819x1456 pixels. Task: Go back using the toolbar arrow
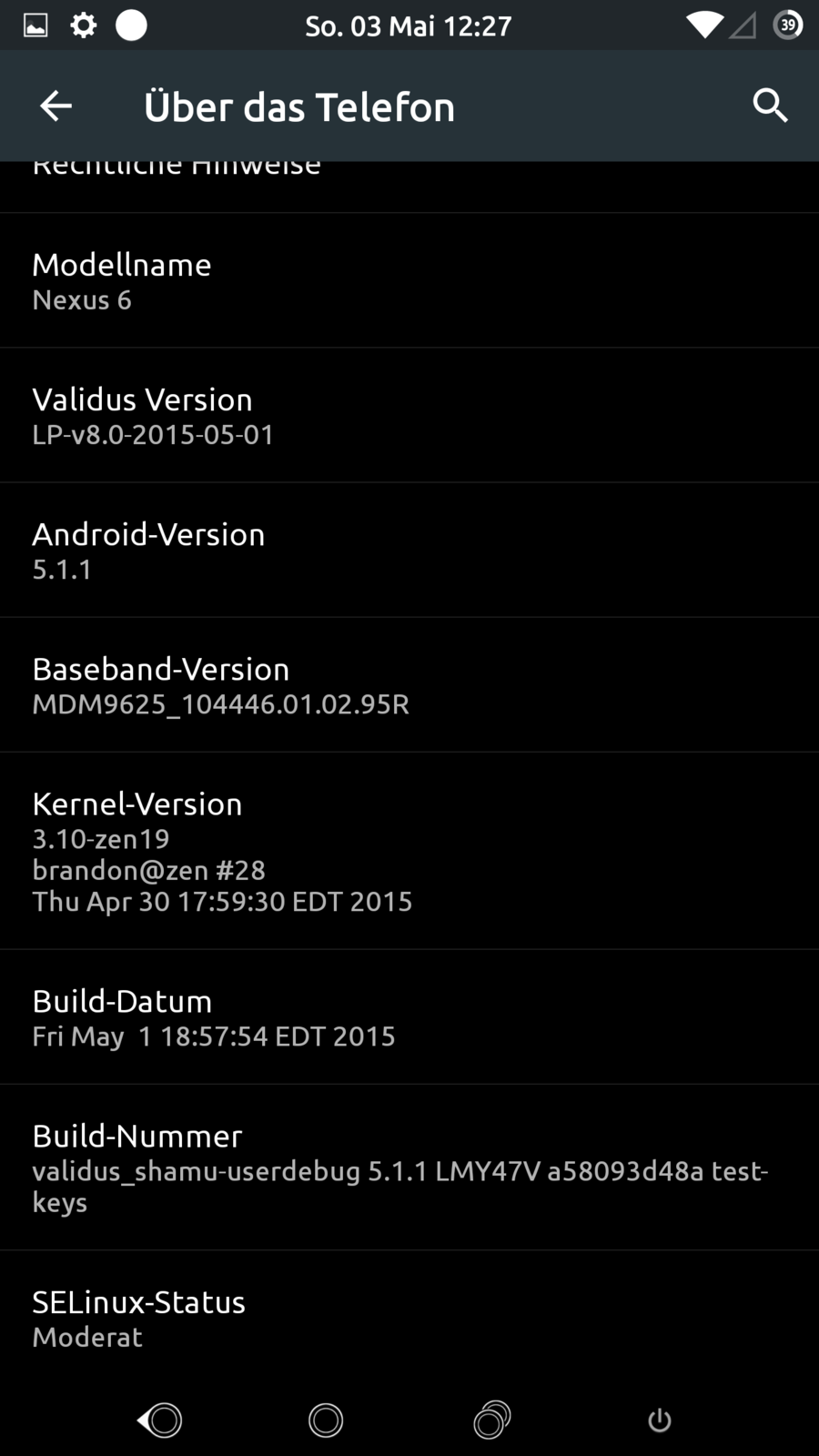(x=56, y=106)
